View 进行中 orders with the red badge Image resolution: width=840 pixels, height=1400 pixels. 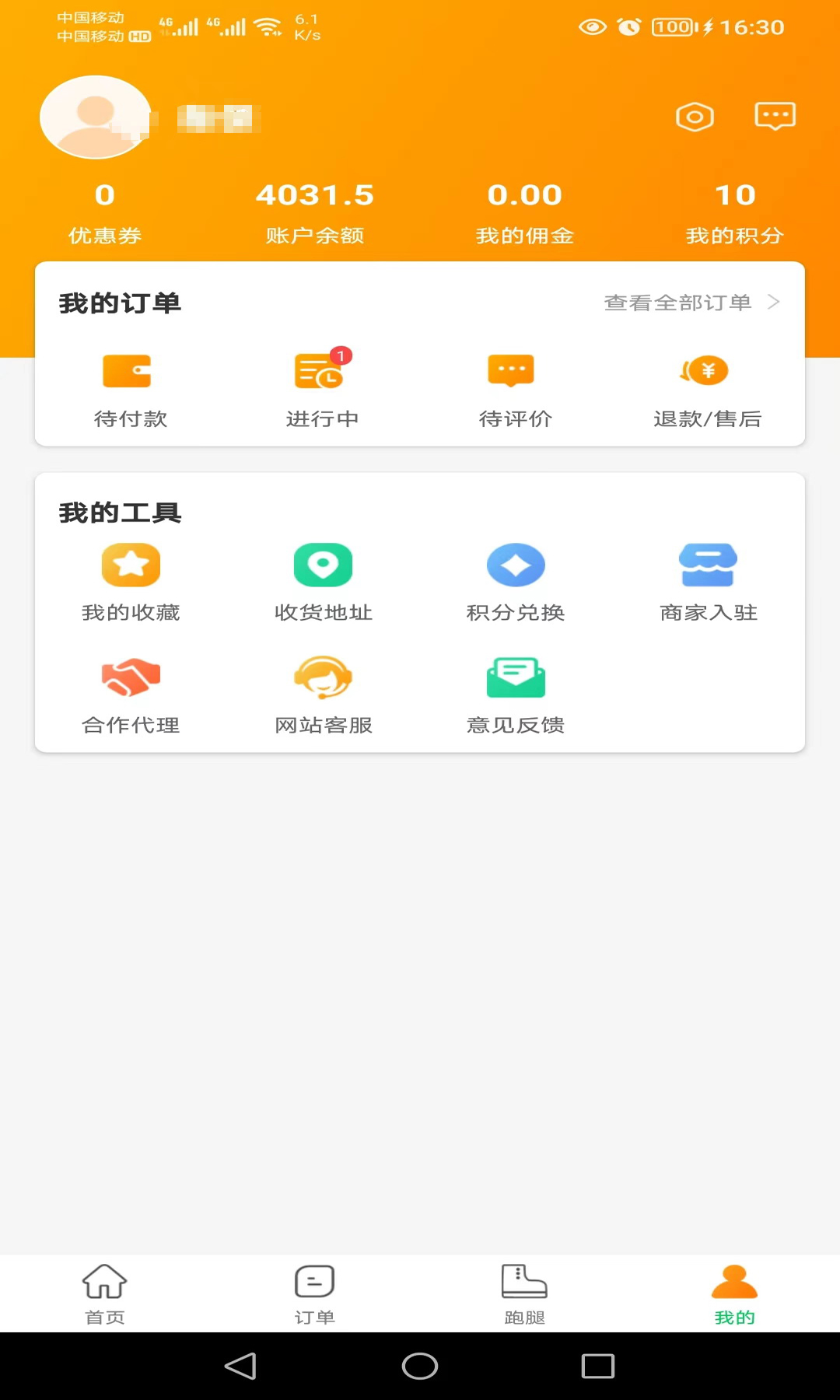click(322, 387)
